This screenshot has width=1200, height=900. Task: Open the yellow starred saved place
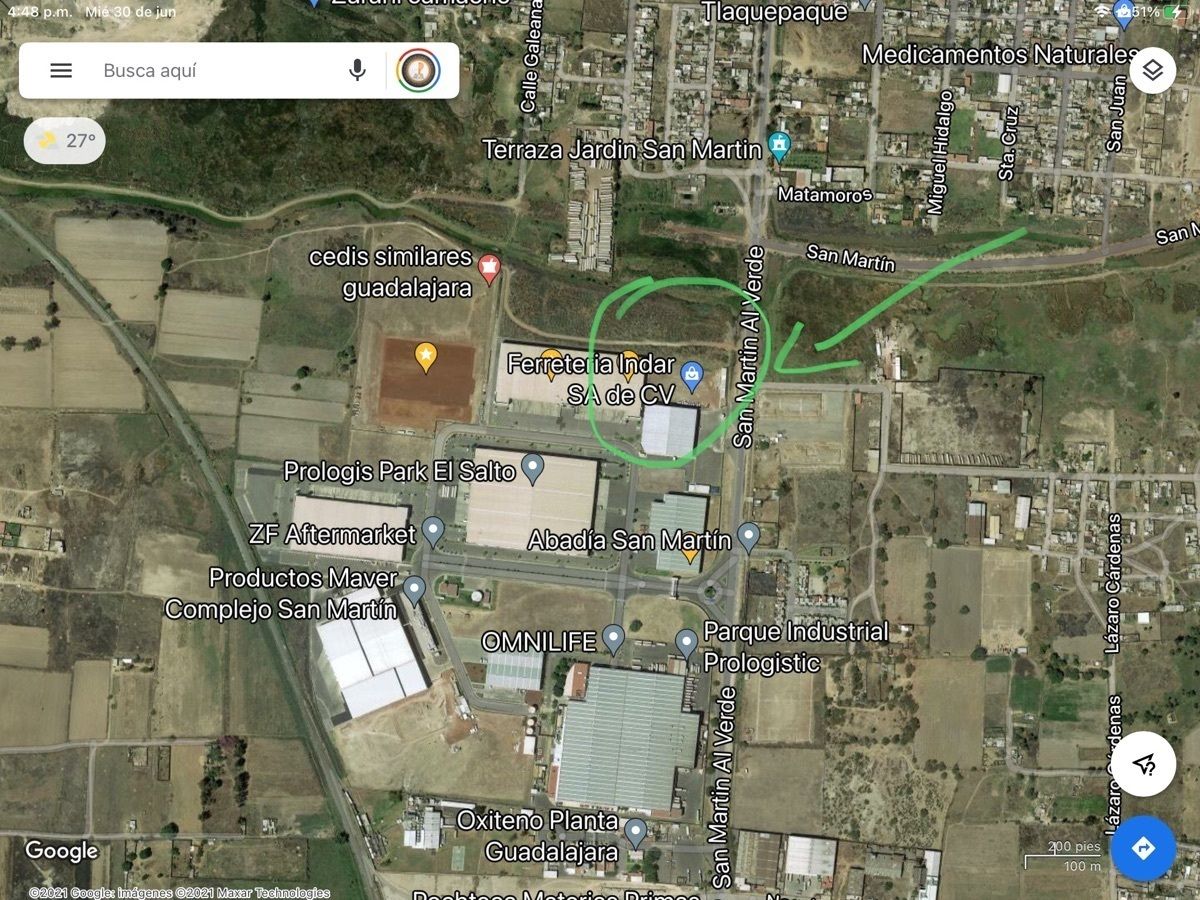click(x=425, y=353)
